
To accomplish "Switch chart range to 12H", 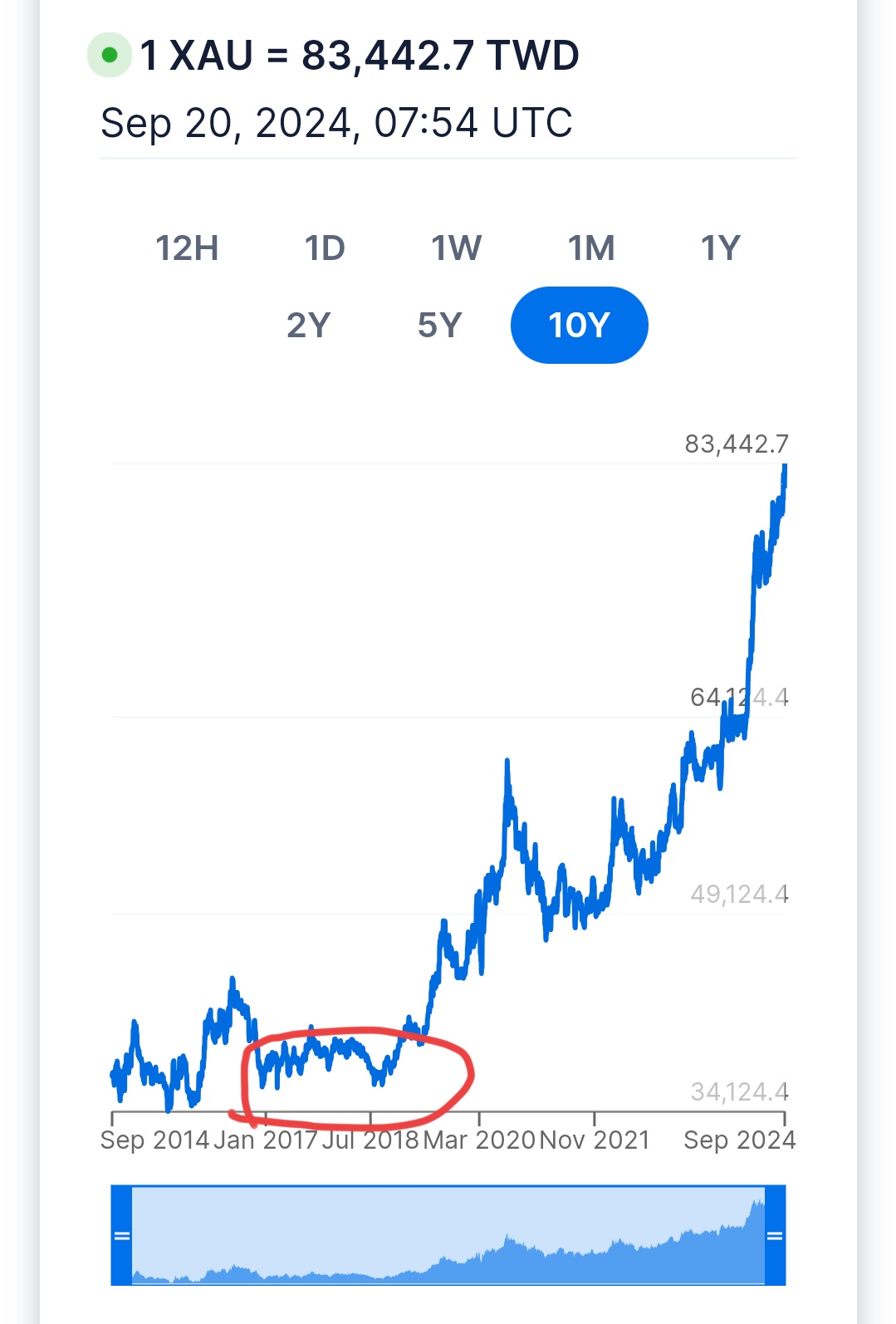I will point(188,248).
